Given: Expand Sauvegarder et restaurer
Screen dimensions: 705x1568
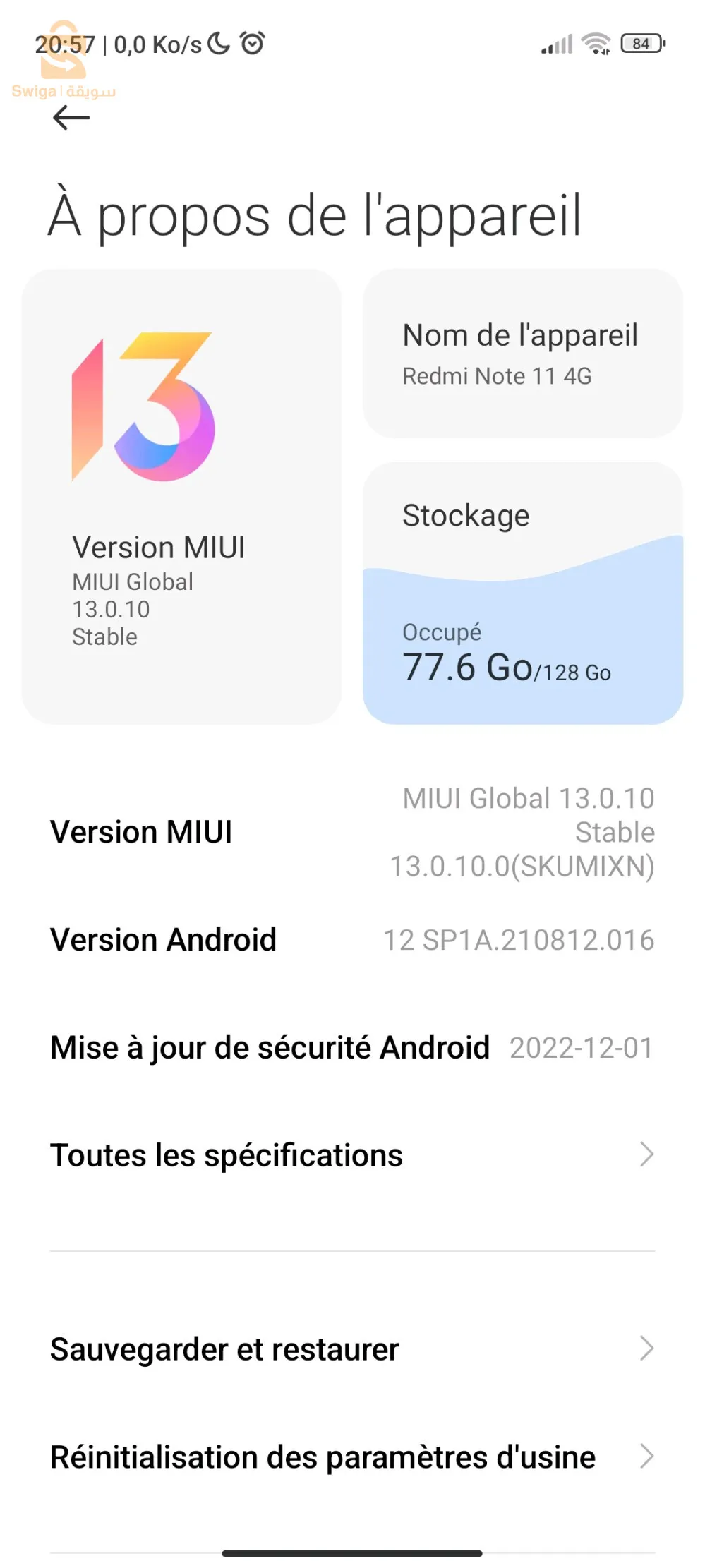Looking at the screenshot, I should [x=352, y=1349].
